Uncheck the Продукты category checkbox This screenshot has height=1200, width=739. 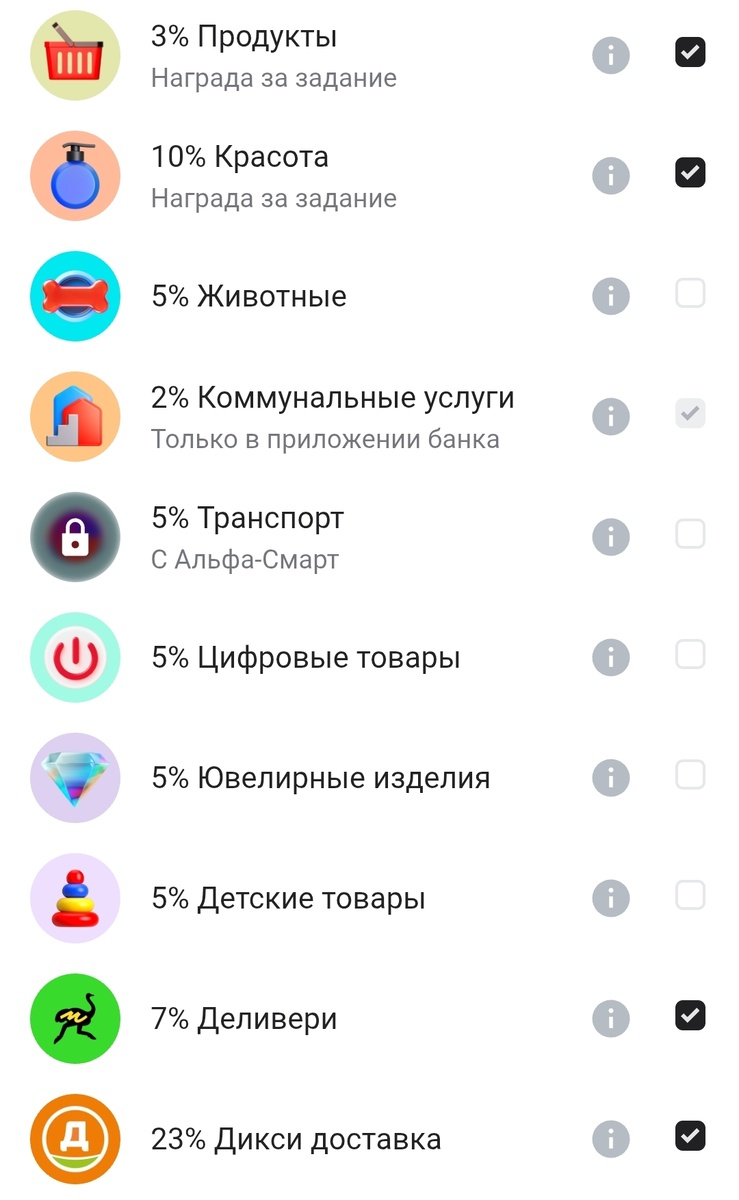coord(689,52)
